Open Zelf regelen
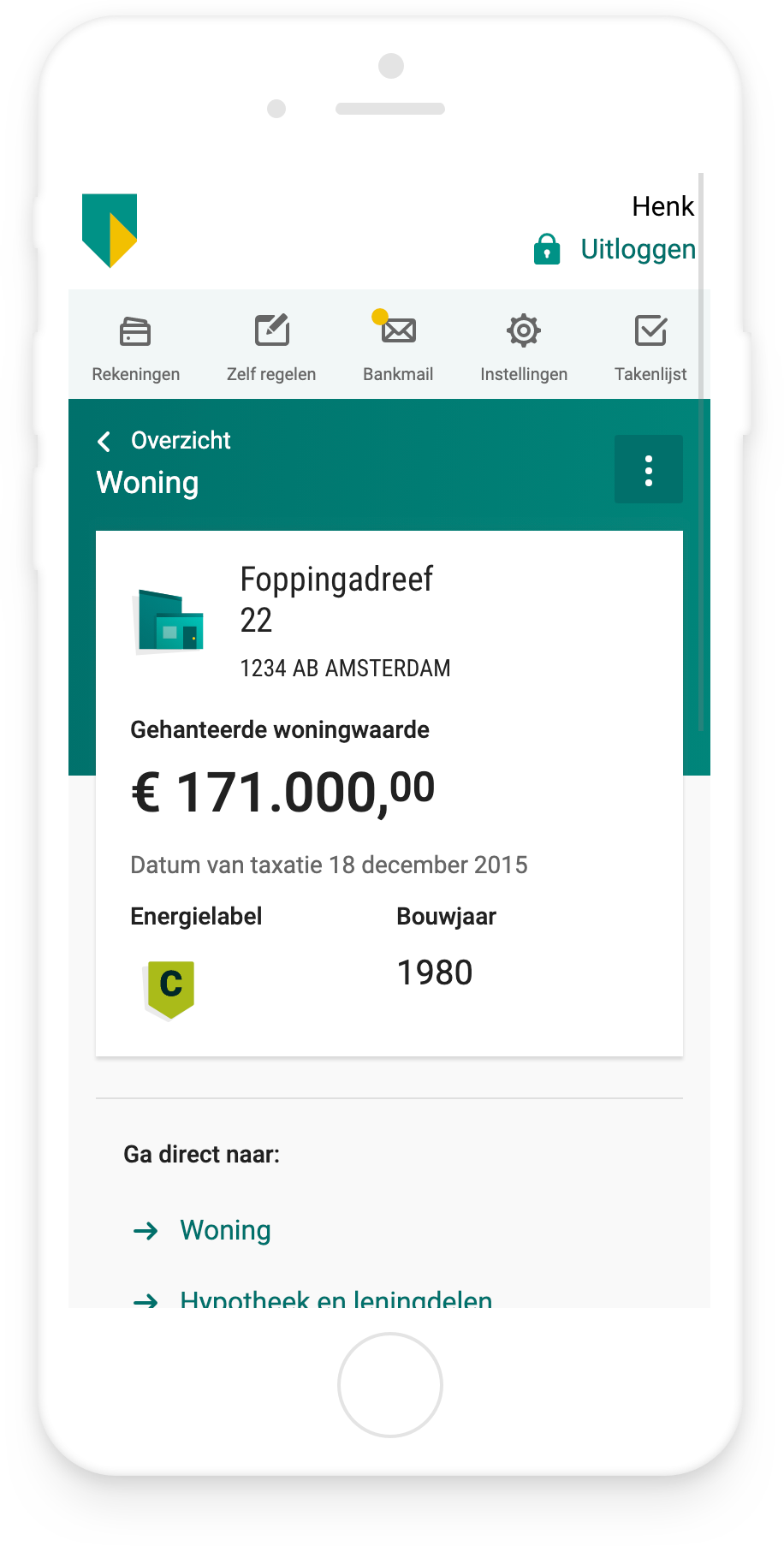The width and height of the screenshot is (784, 1546). click(x=271, y=348)
